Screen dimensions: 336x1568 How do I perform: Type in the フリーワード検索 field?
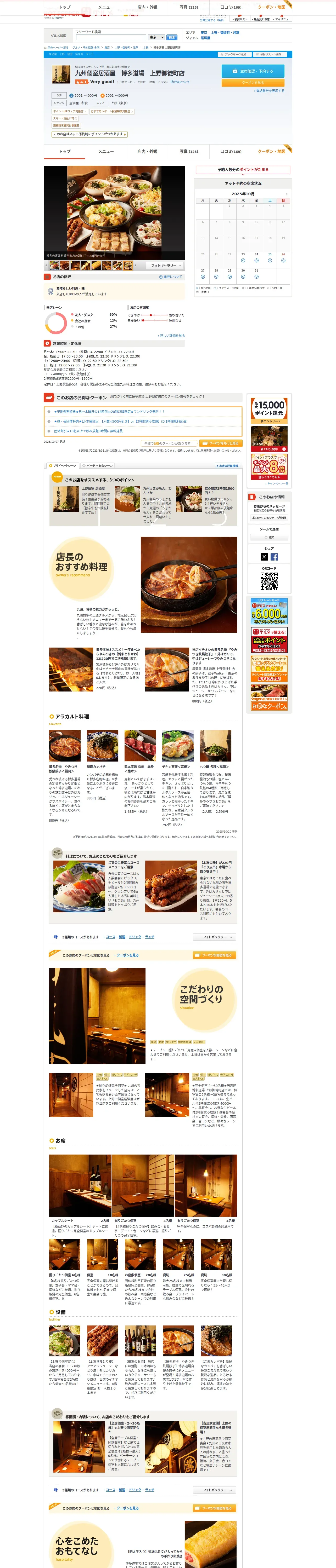click(111, 37)
